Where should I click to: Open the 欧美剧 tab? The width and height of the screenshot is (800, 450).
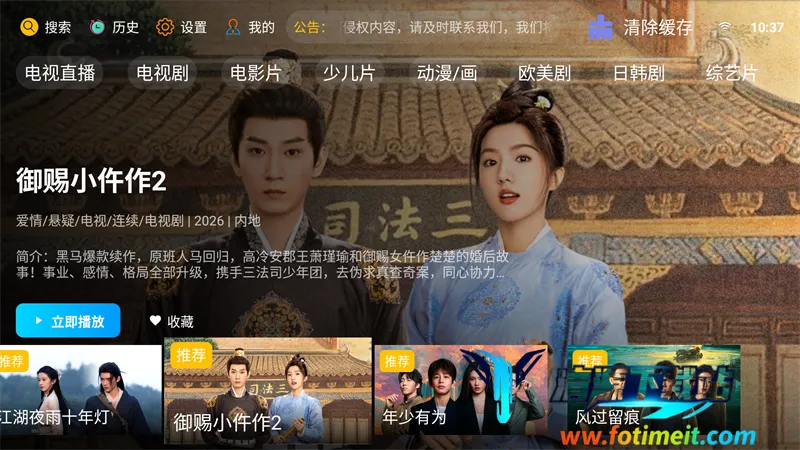pyautogui.click(x=544, y=73)
